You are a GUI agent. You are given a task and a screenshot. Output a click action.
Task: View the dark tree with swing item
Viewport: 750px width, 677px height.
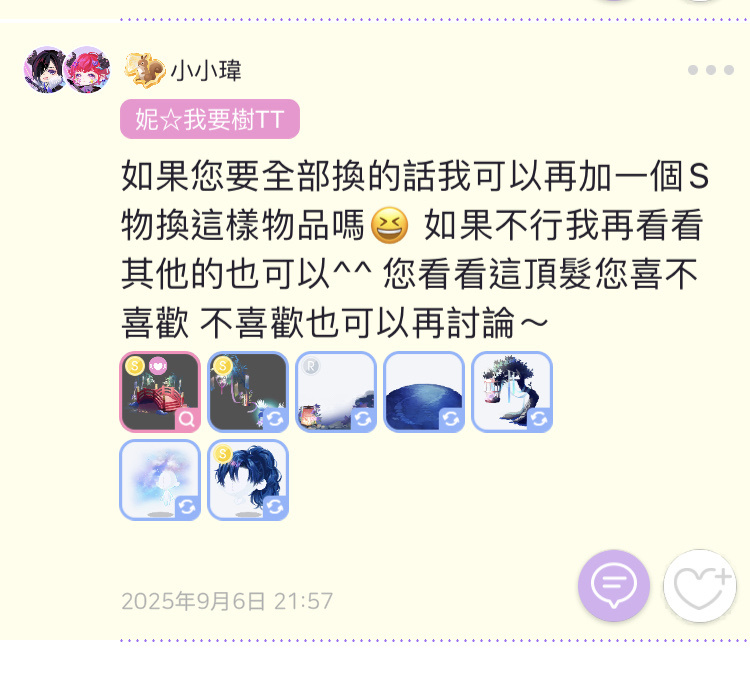(x=512, y=392)
